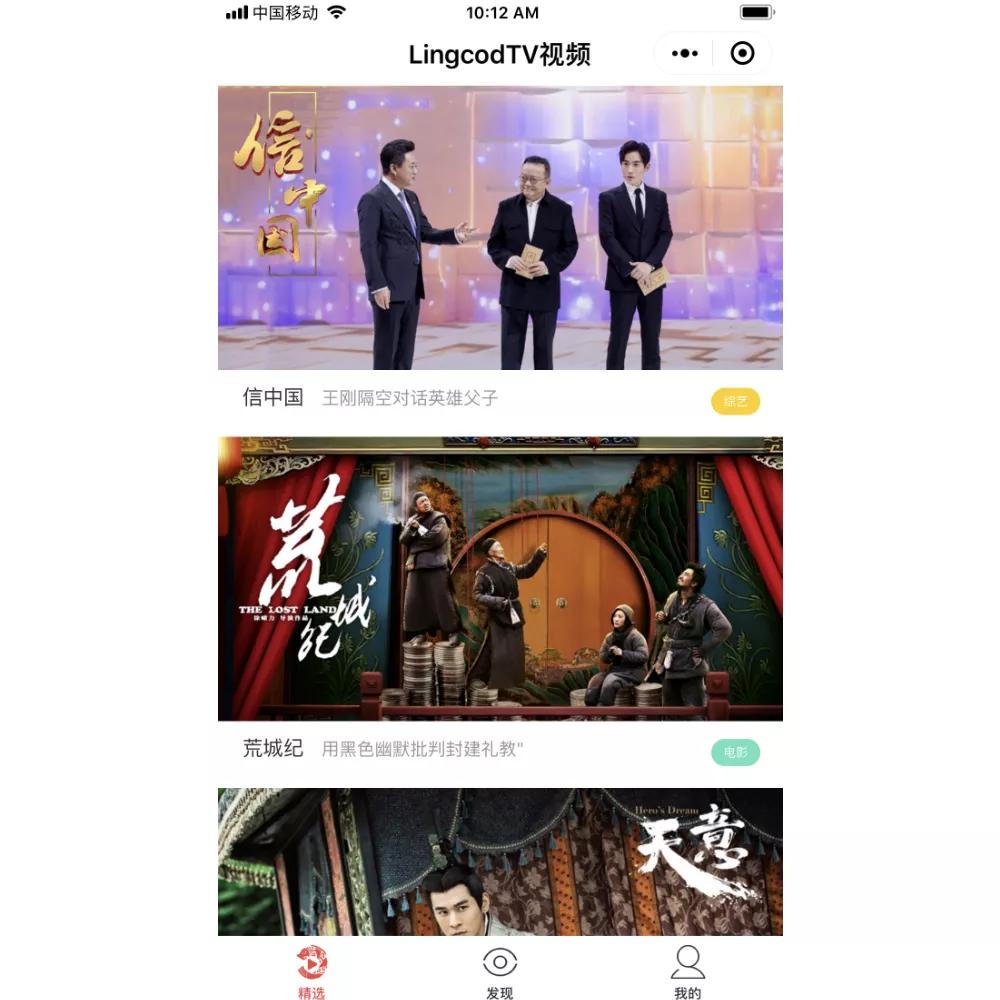The height and width of the screenshot is (1000, 1000).
Task: Open the 荒城纪 movie card
Action: pos(500,578)
